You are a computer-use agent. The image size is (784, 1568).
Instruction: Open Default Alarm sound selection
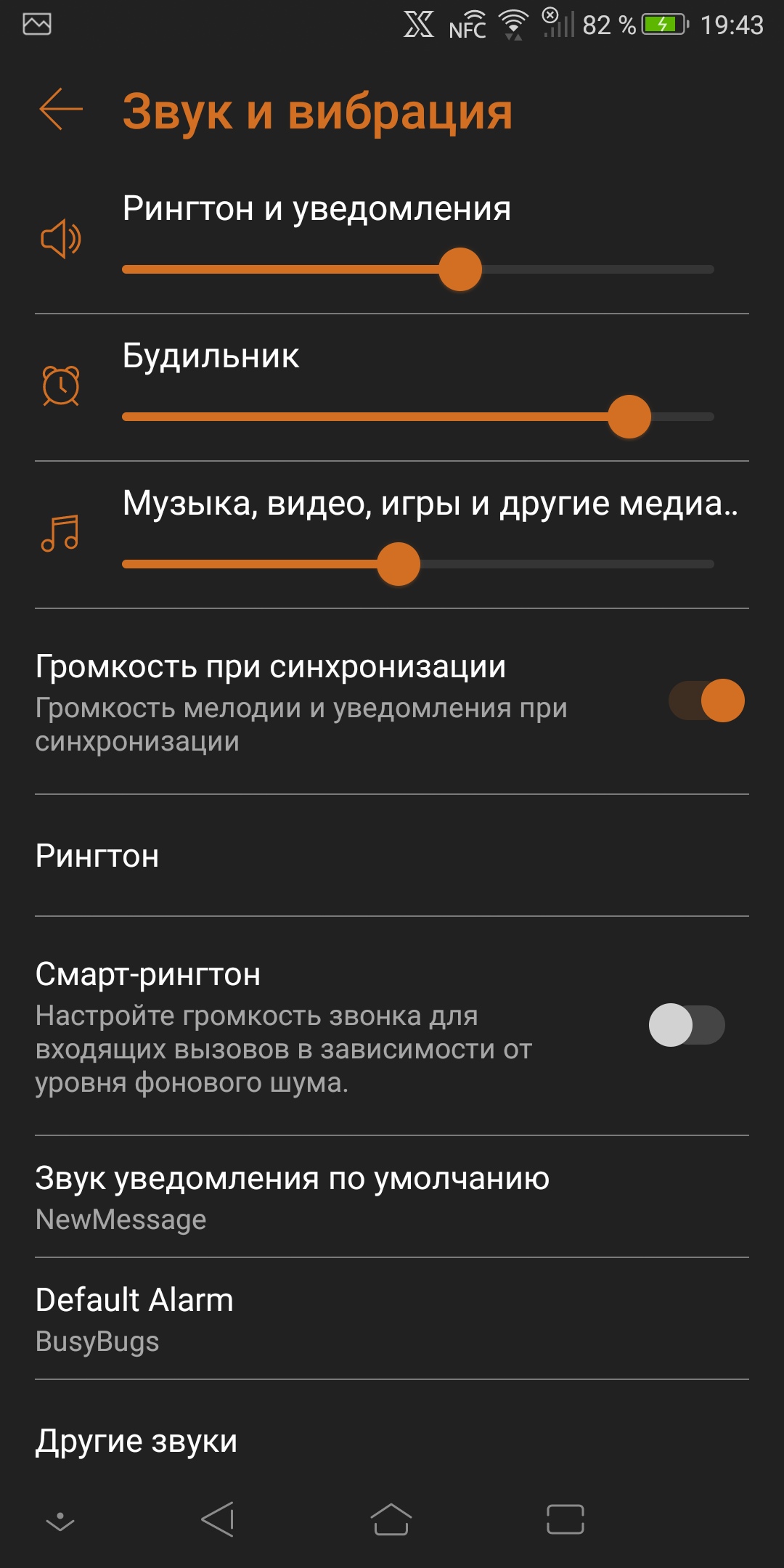[x=392, y=1318]
